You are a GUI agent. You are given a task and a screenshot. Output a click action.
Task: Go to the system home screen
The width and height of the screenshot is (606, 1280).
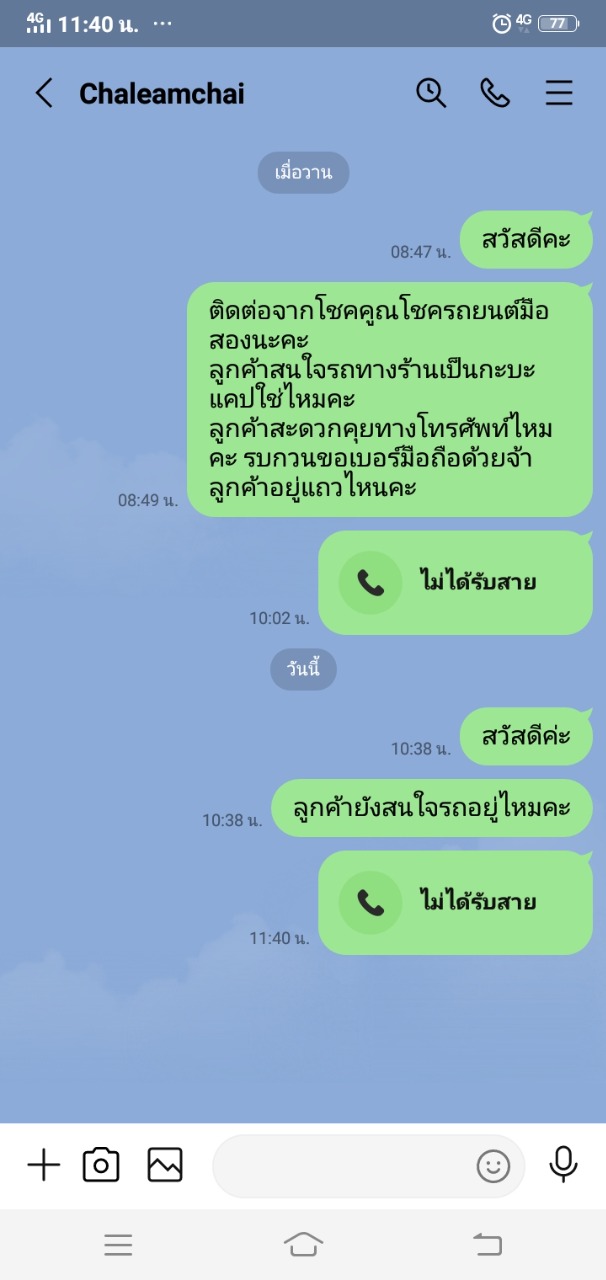point(303,1244)
